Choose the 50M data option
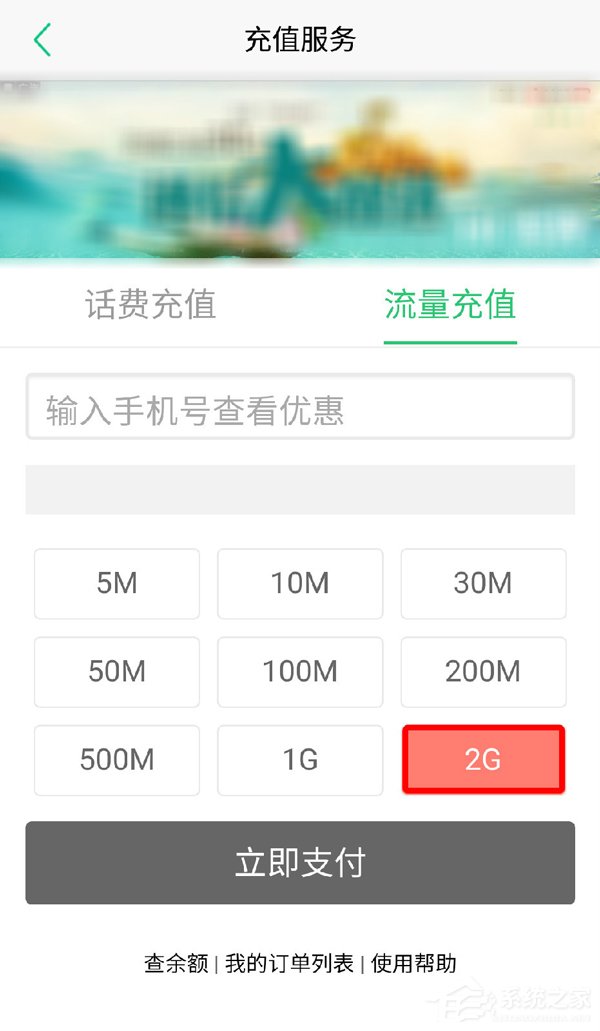 pyautogui.click(x=117, y=672)
